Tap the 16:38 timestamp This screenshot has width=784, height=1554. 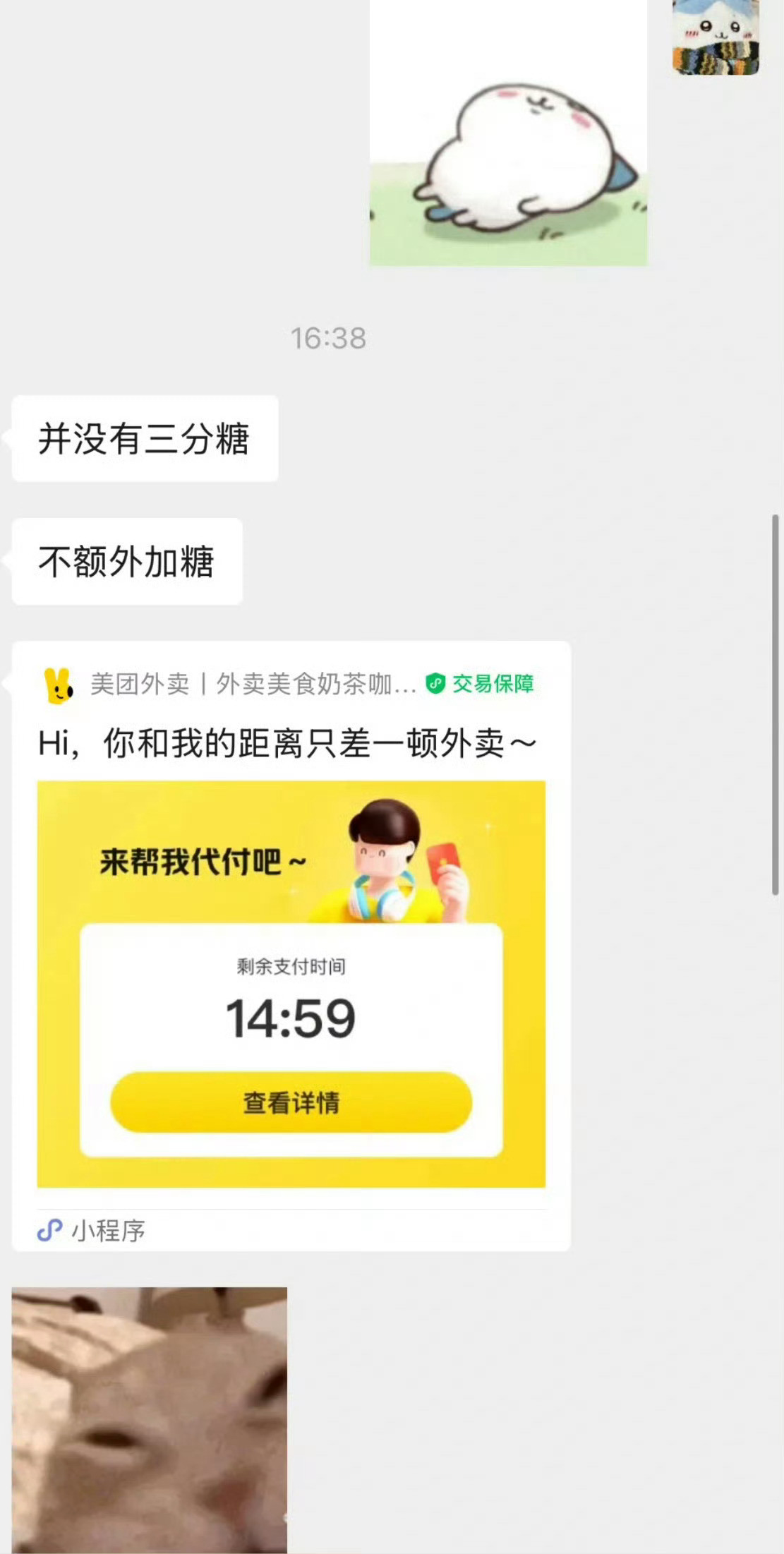pyautogui.click(x=329, y=338)
